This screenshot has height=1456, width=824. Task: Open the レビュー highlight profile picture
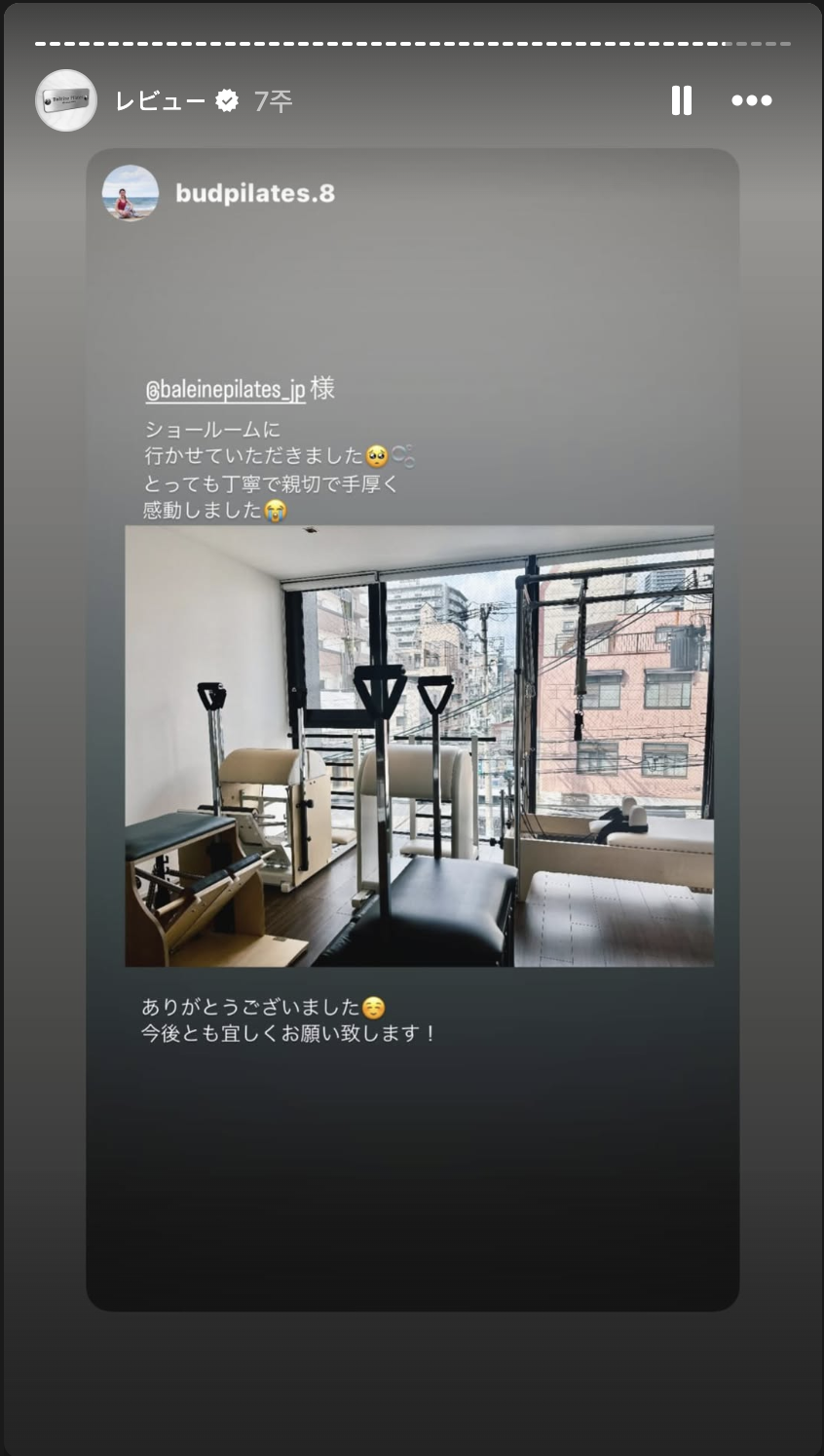click(66, 100)
